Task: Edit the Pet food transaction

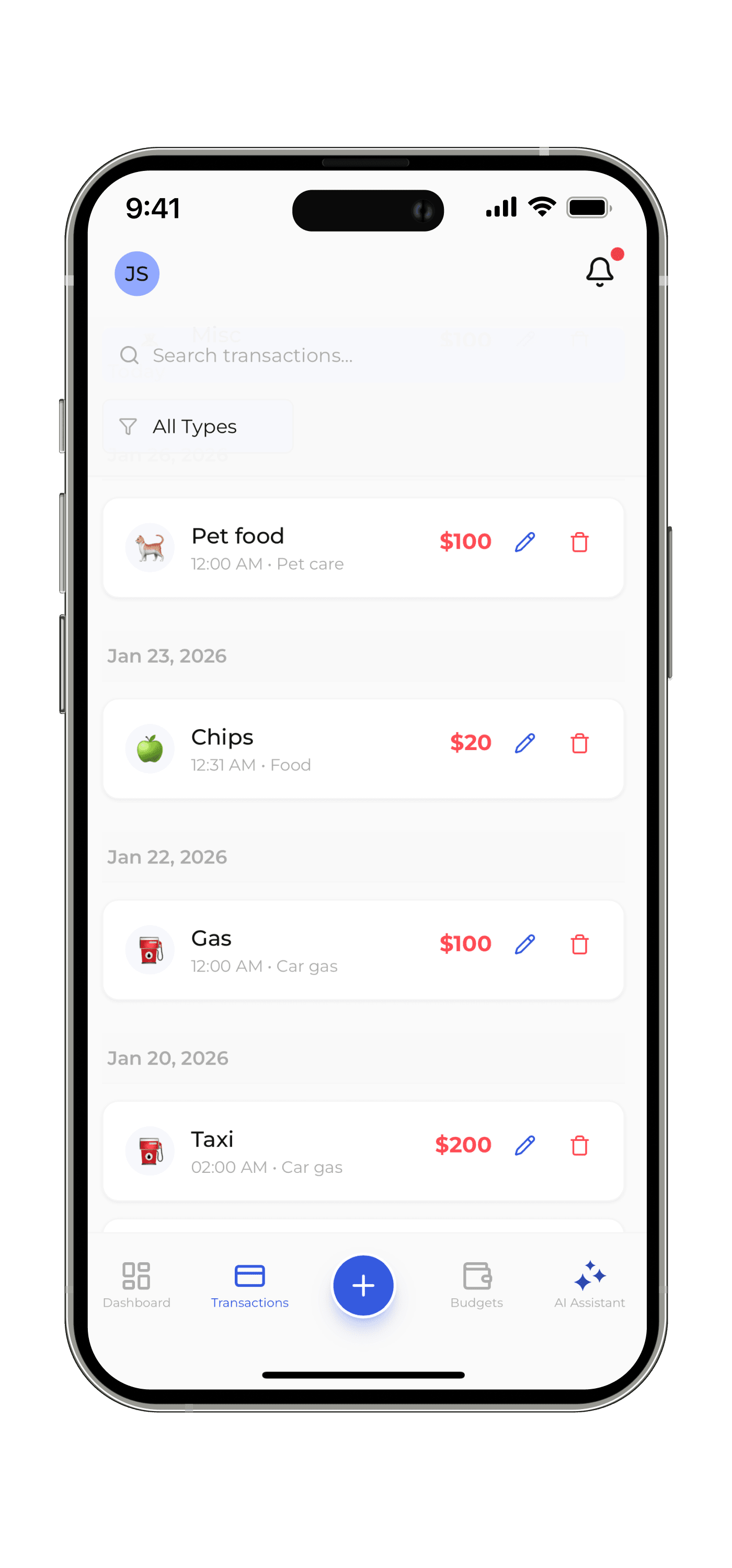Action: click(x=525, y=541)
